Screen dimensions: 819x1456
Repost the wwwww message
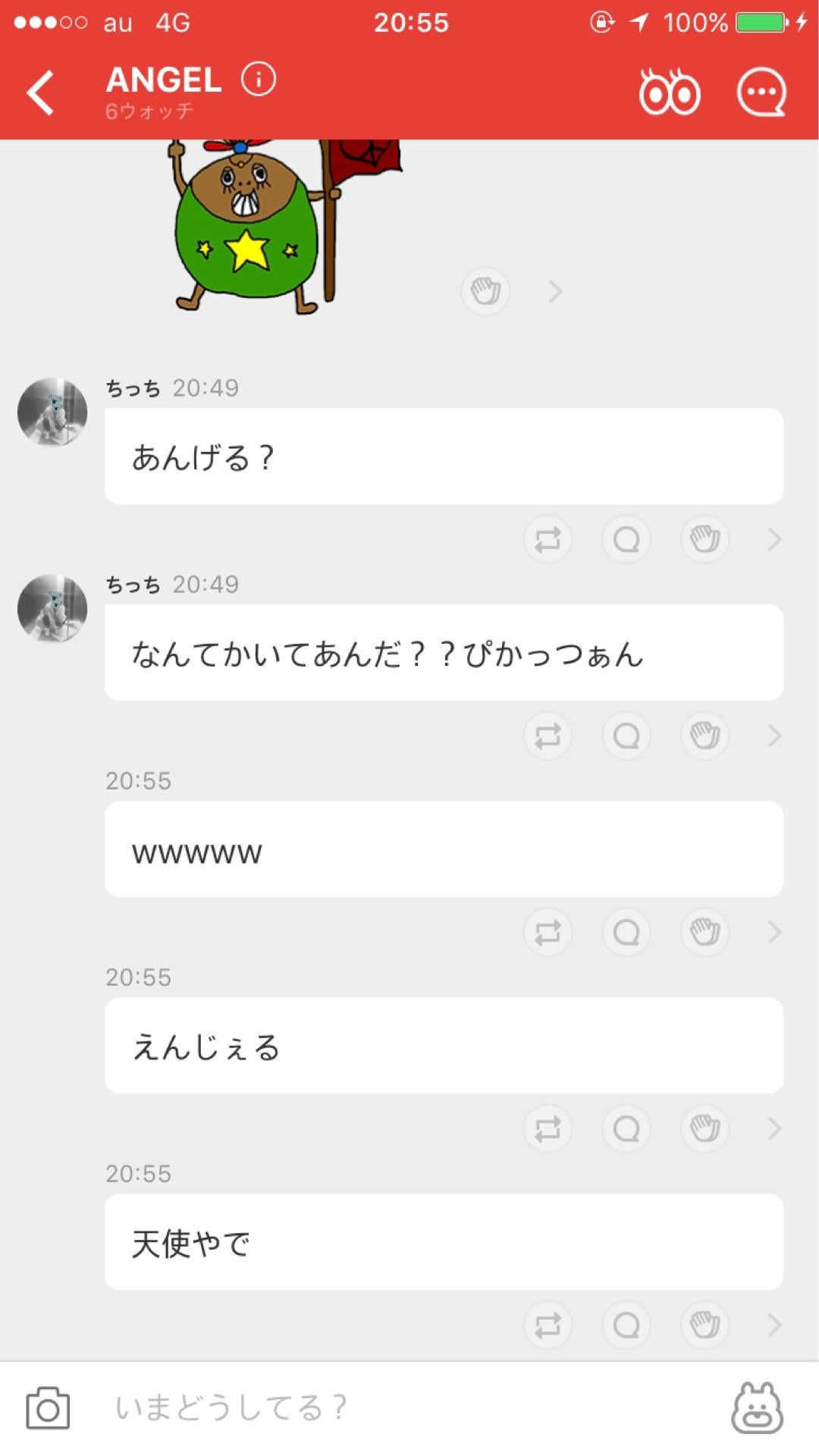pos(548,932)
